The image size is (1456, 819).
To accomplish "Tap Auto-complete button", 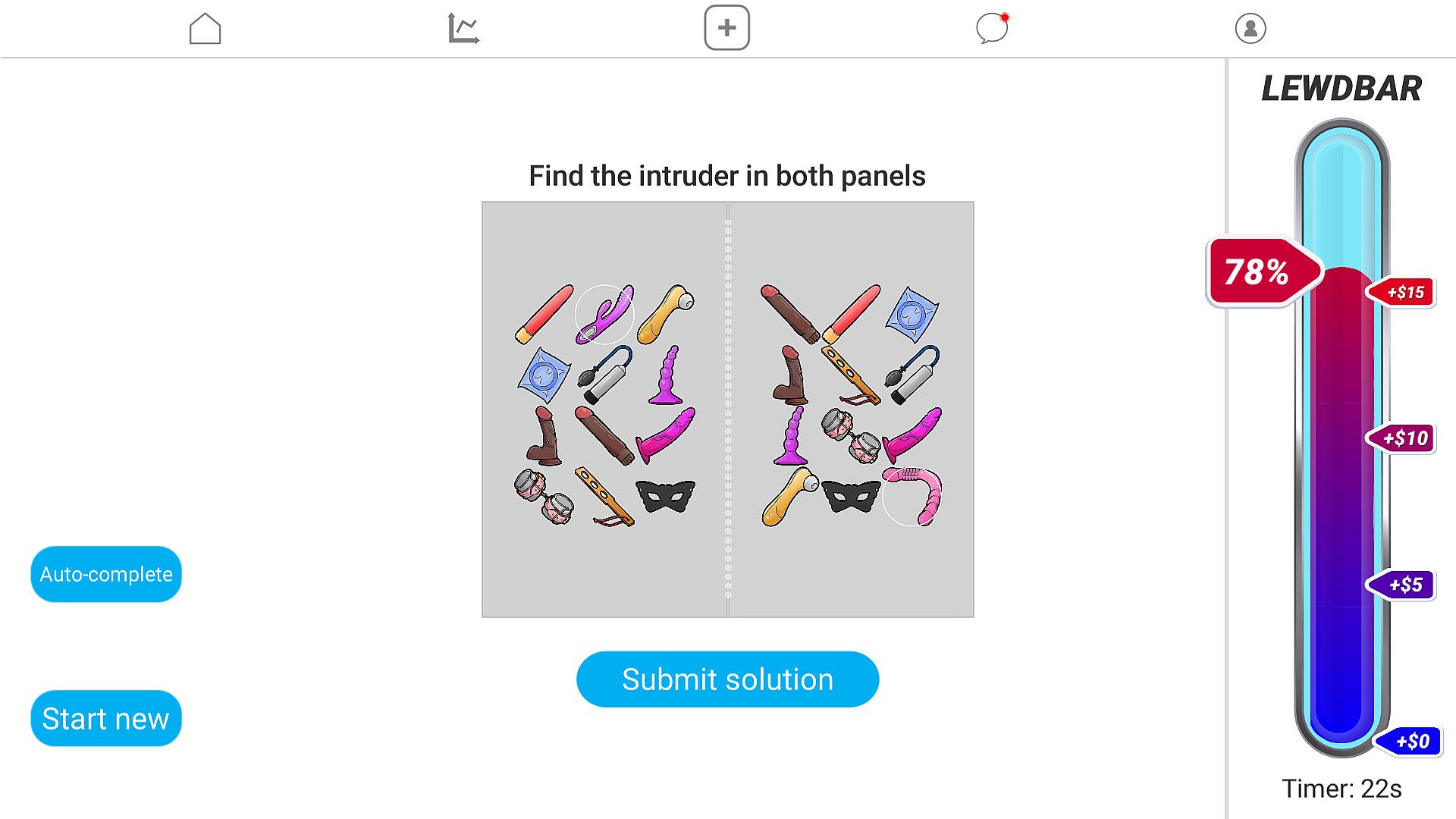I will (106, 574).
